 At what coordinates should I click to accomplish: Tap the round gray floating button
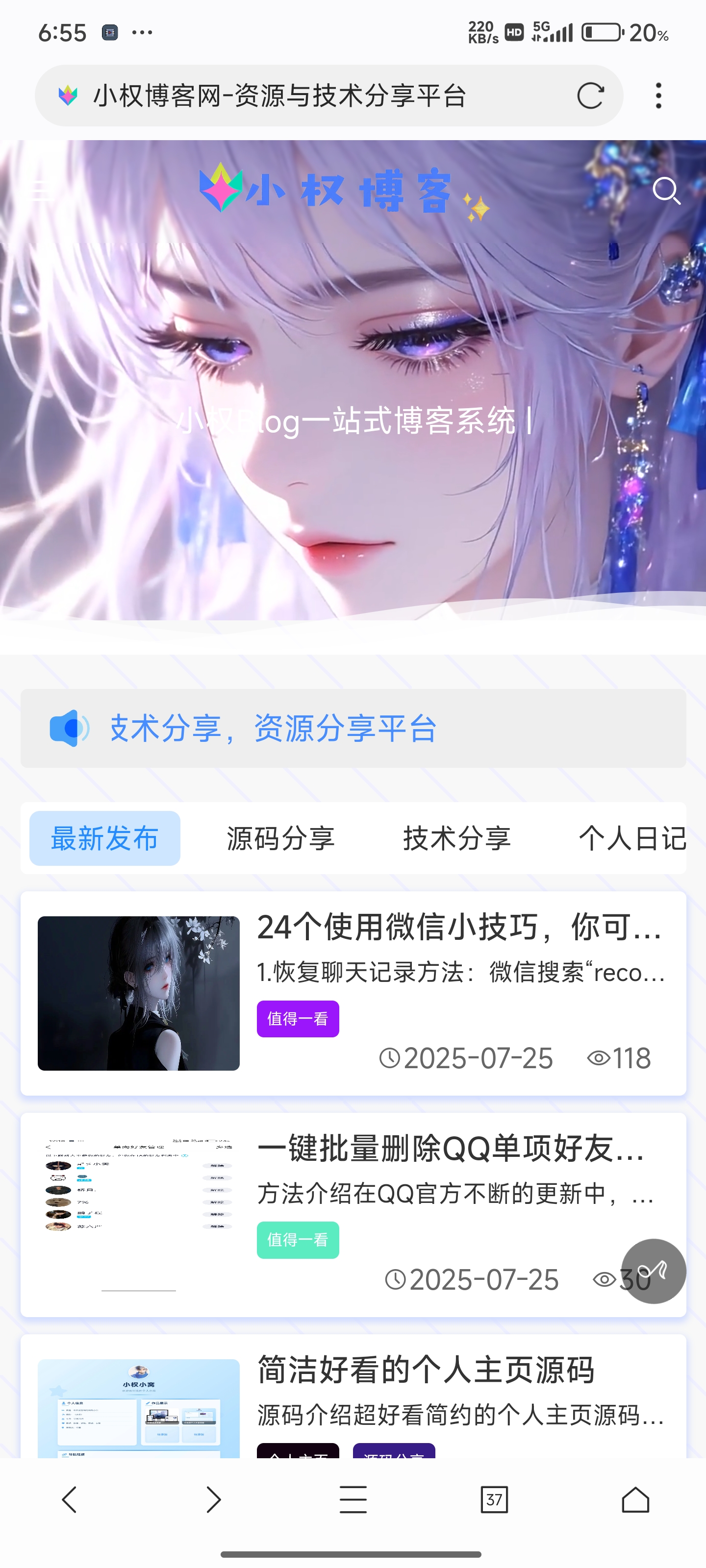pos(654,1271)
